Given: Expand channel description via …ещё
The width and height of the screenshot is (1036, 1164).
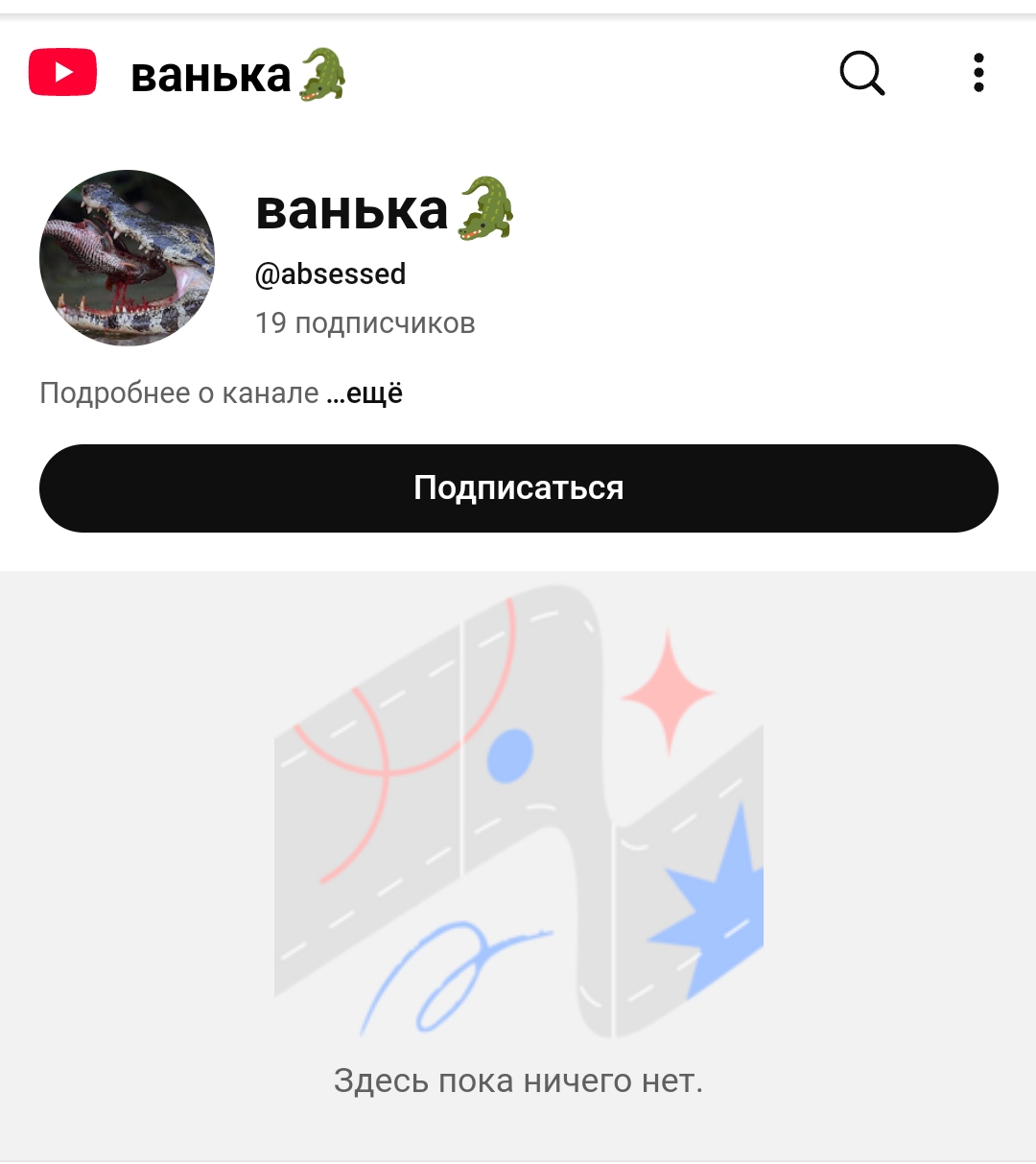Looking at the screenshot, I should click(365, 393).
